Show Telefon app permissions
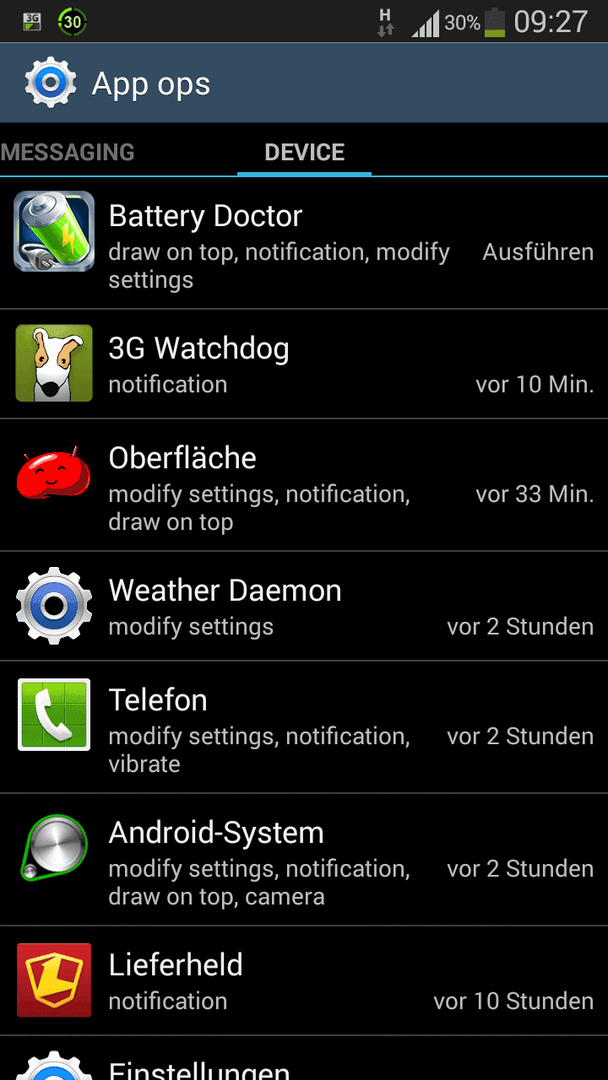 [304, 728]
